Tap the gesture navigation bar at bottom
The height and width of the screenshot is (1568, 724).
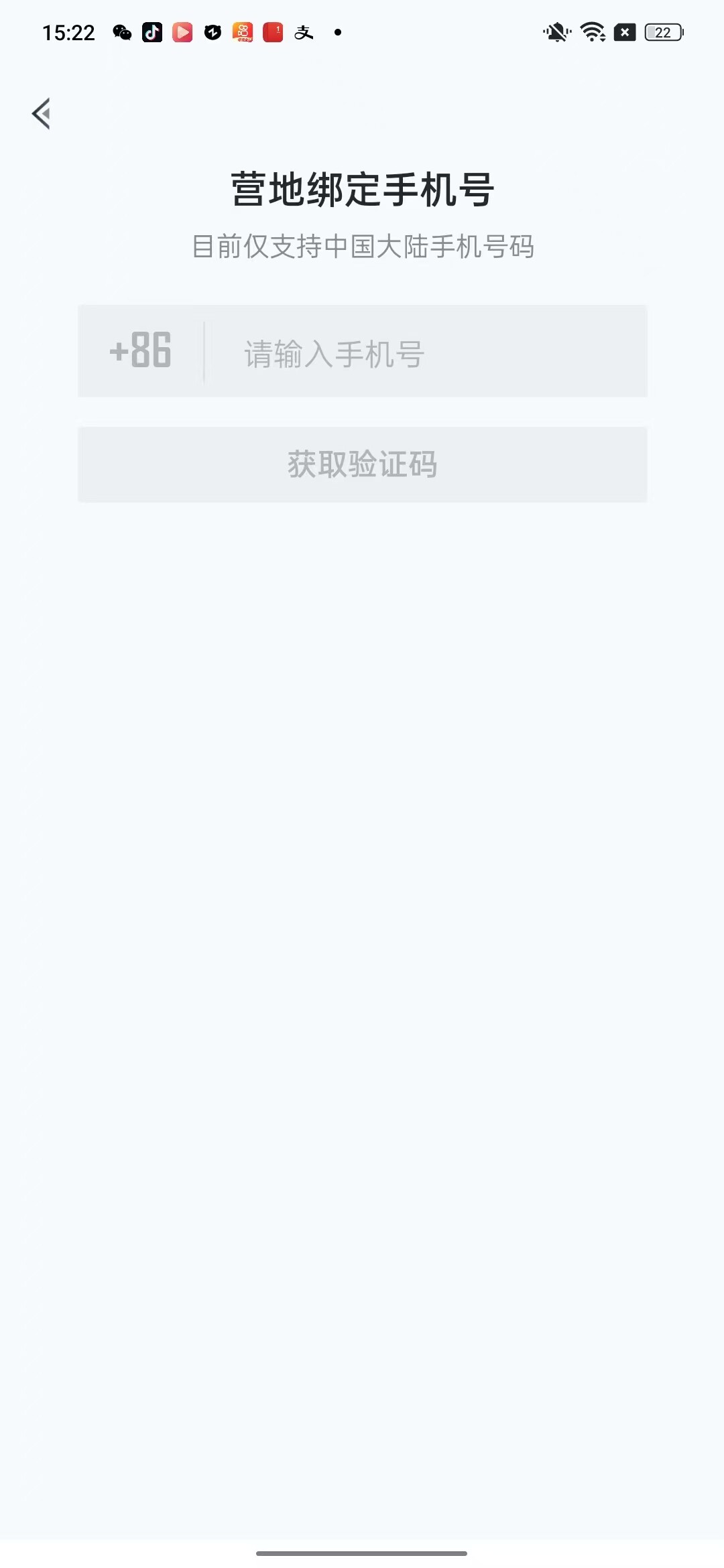[x=362, y=1553]
